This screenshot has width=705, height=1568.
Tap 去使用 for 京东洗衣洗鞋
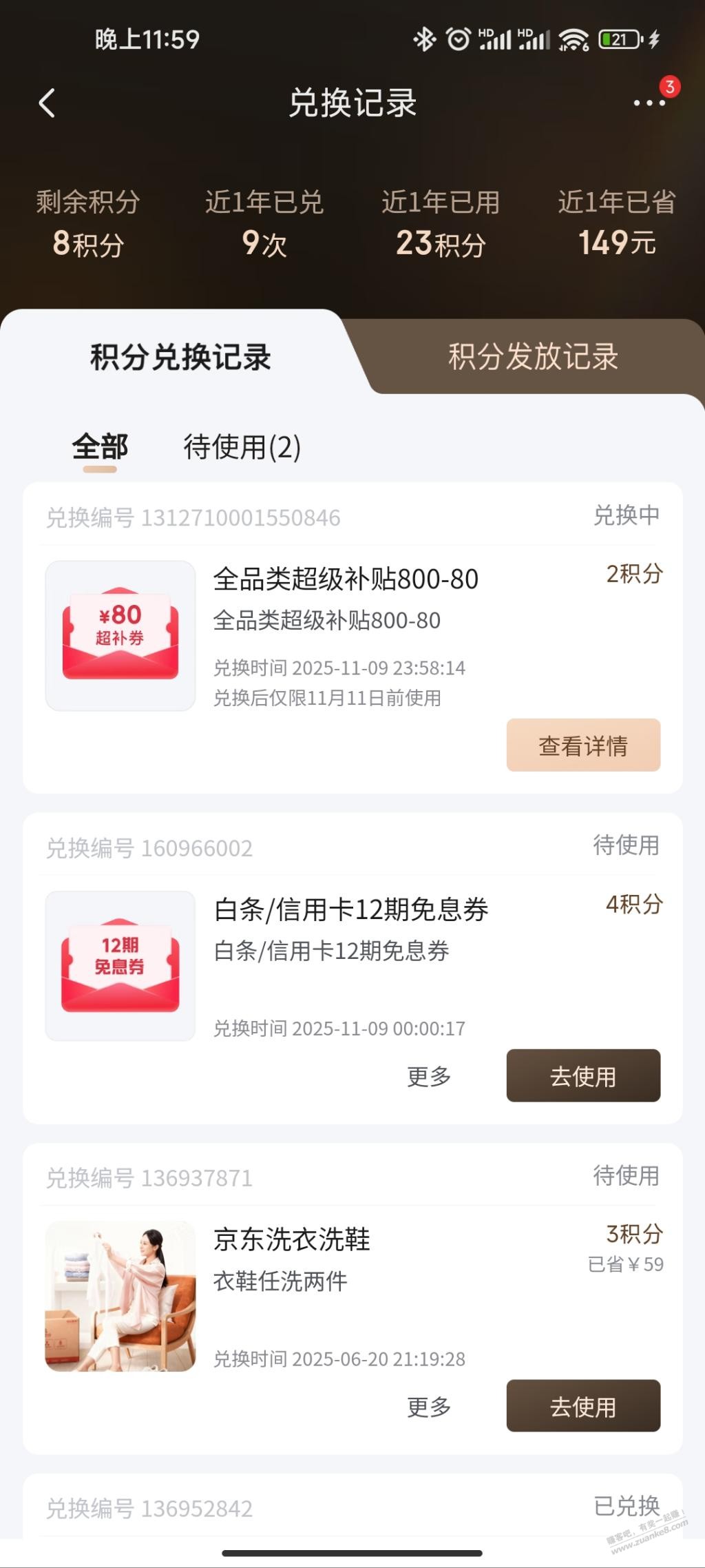[583, 1406]
